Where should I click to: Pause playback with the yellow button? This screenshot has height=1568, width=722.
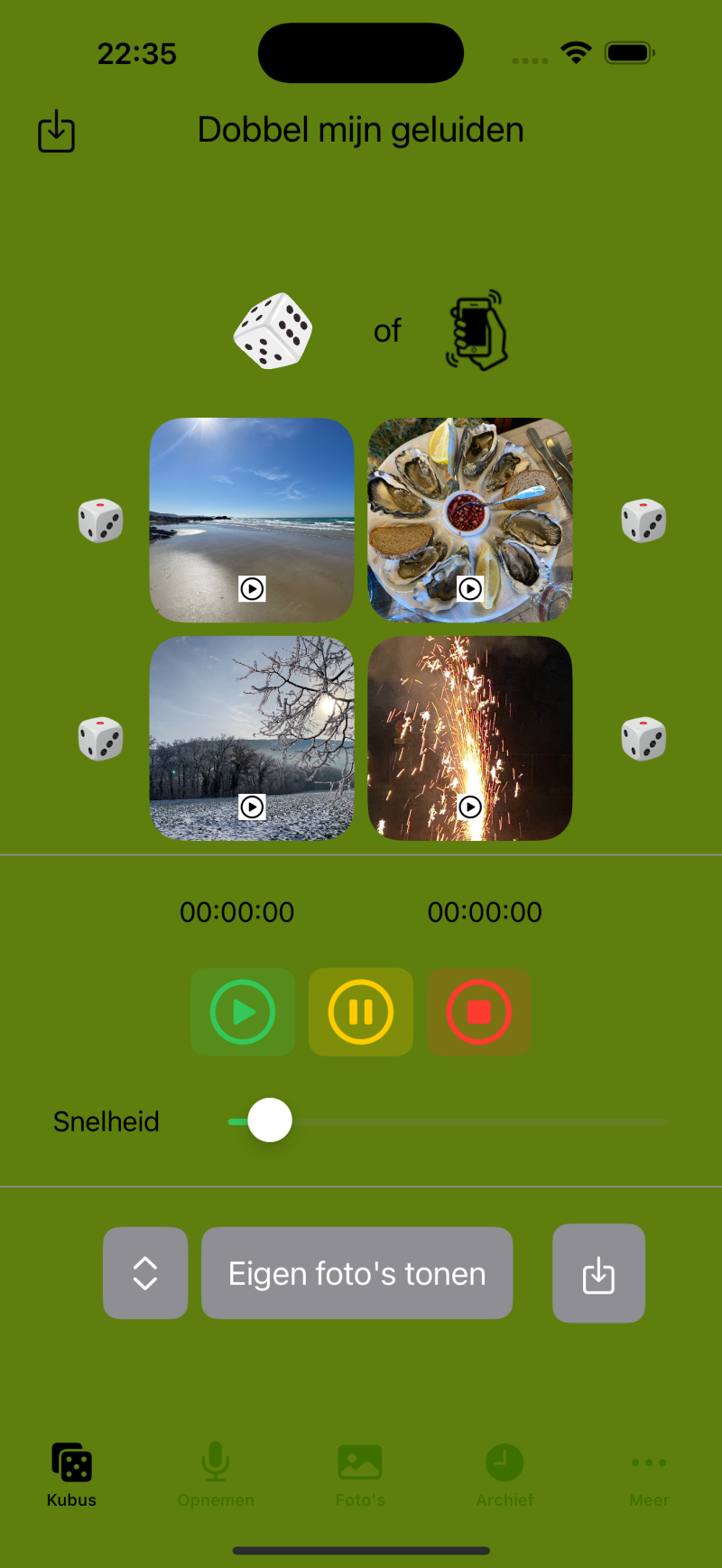click(361, 1012)
